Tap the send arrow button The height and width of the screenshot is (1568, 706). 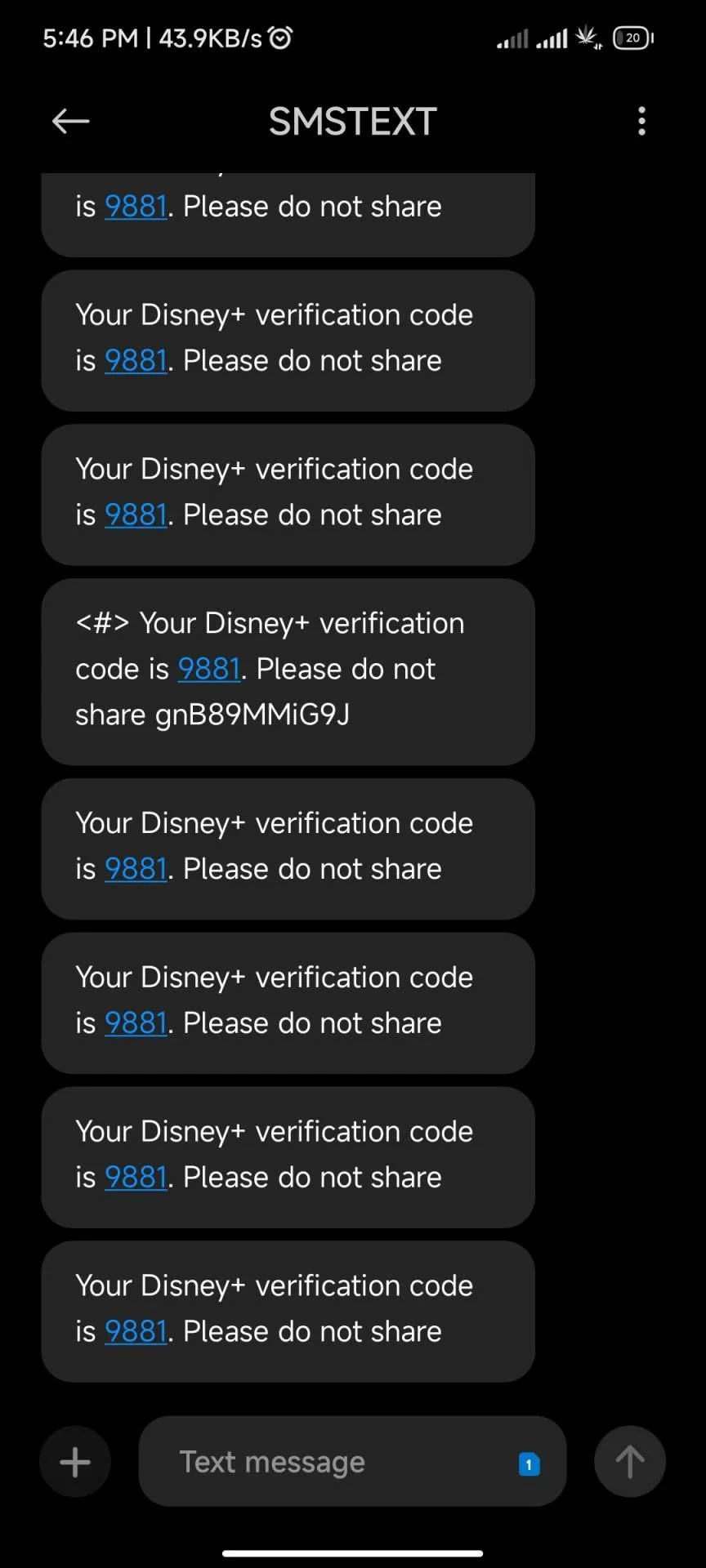(629, 1462)
